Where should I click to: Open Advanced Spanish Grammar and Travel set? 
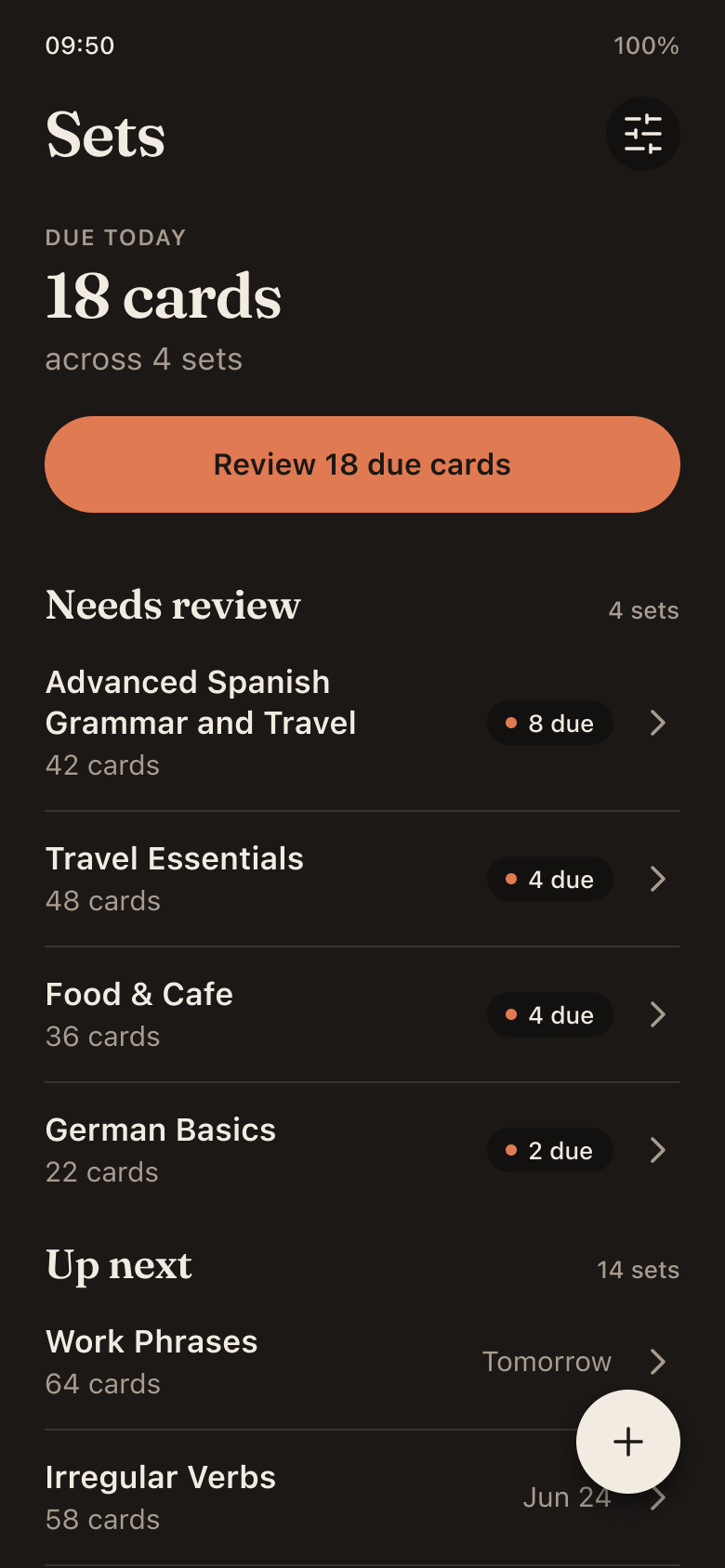pos(362,724)
